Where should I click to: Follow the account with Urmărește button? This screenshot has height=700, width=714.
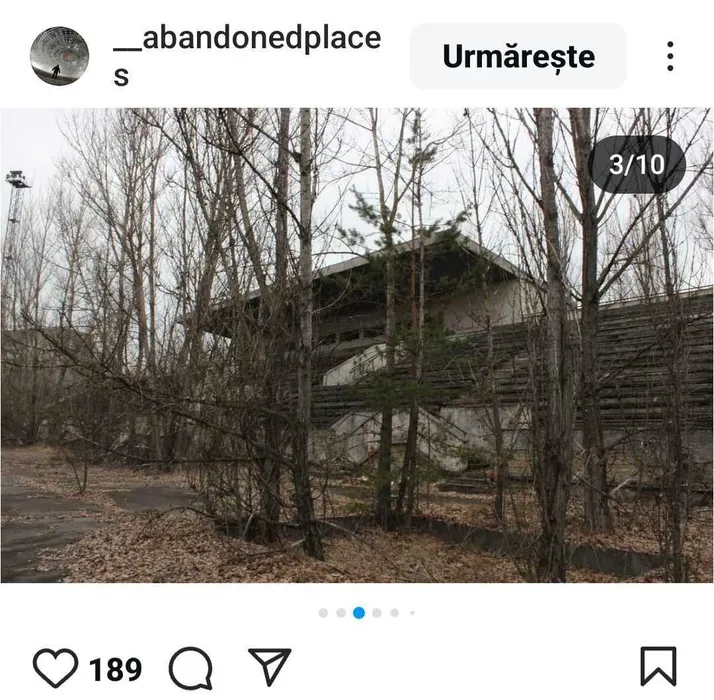(x=518, y=57)
